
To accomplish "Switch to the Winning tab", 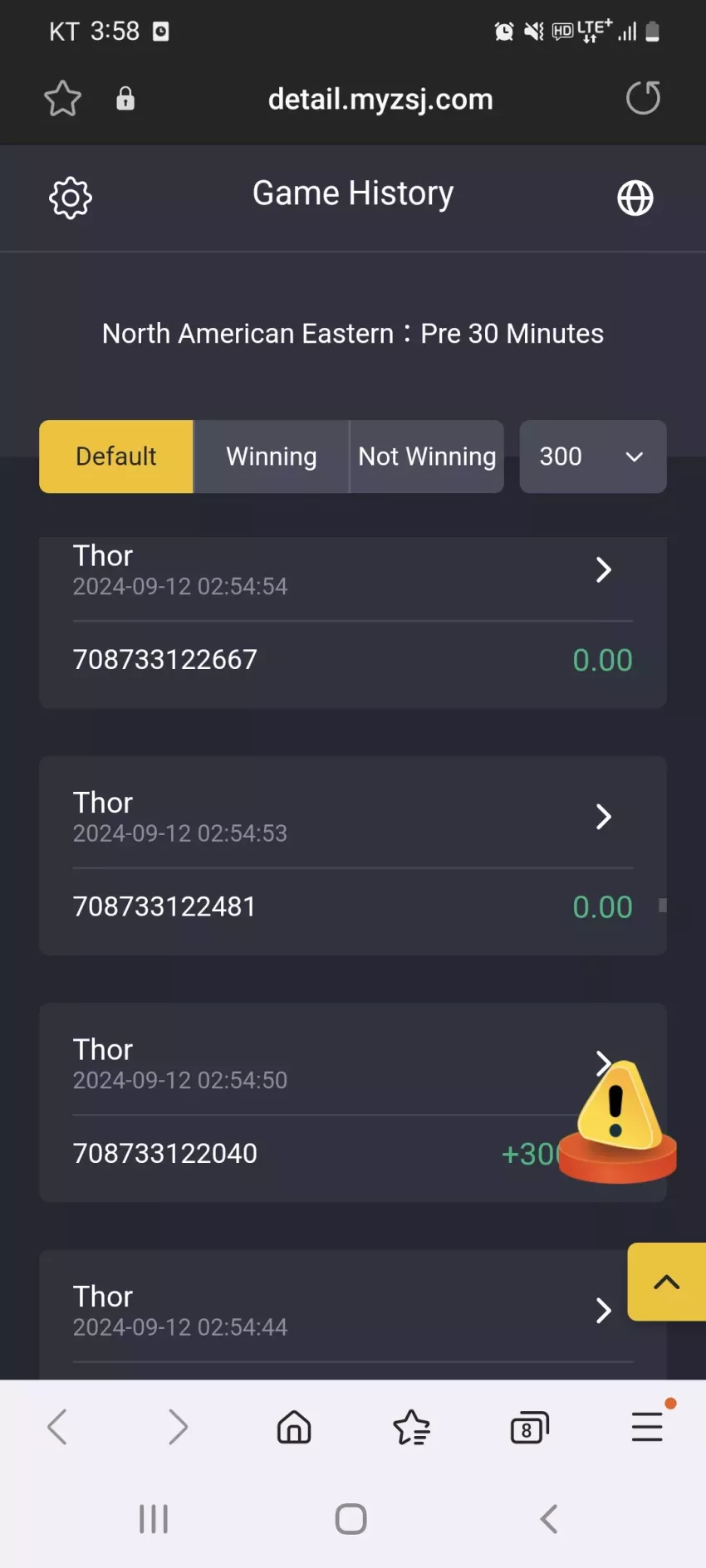I will pyautogui.click(x=272, y=457).
